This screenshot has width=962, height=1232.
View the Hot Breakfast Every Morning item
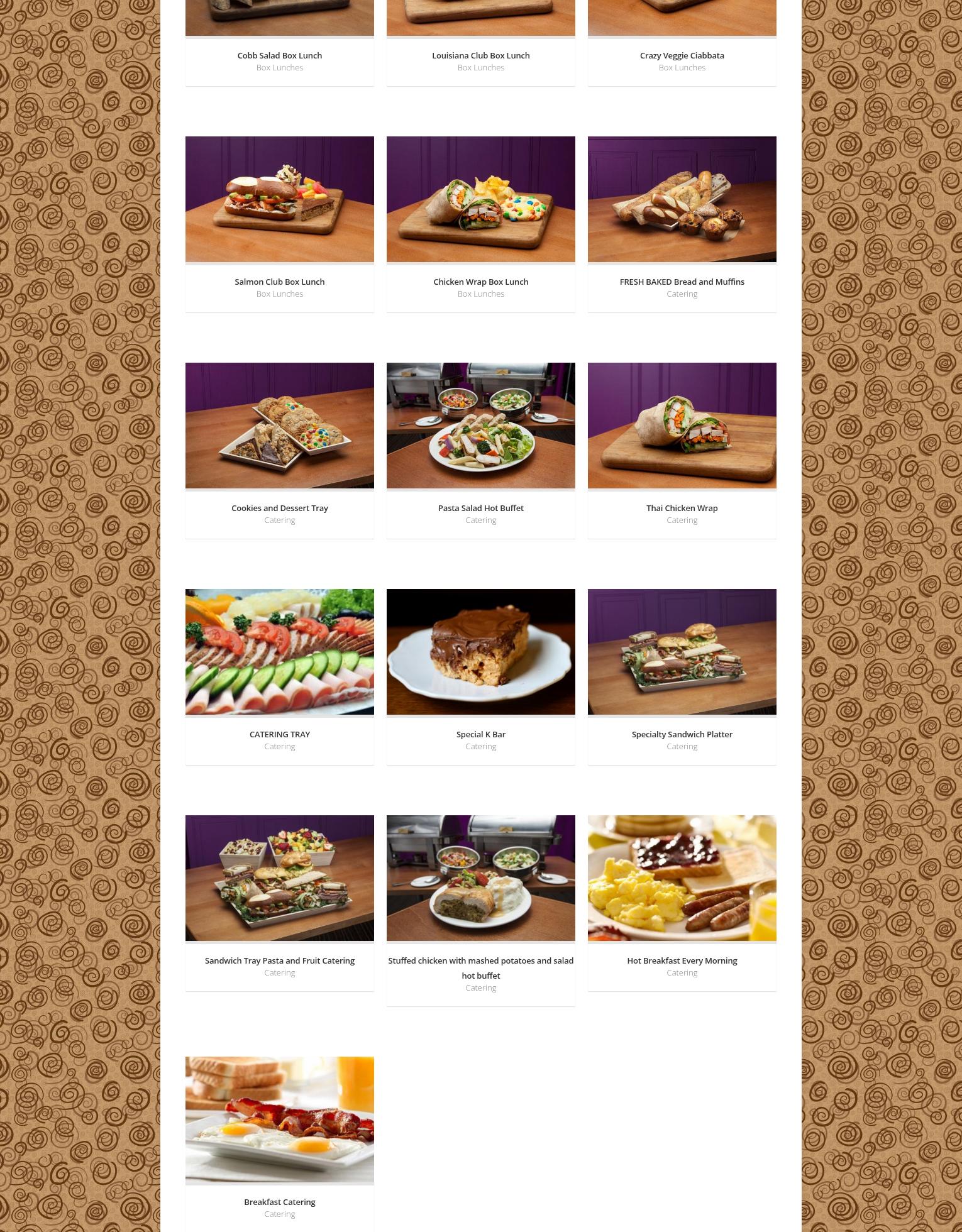[682, 960]
